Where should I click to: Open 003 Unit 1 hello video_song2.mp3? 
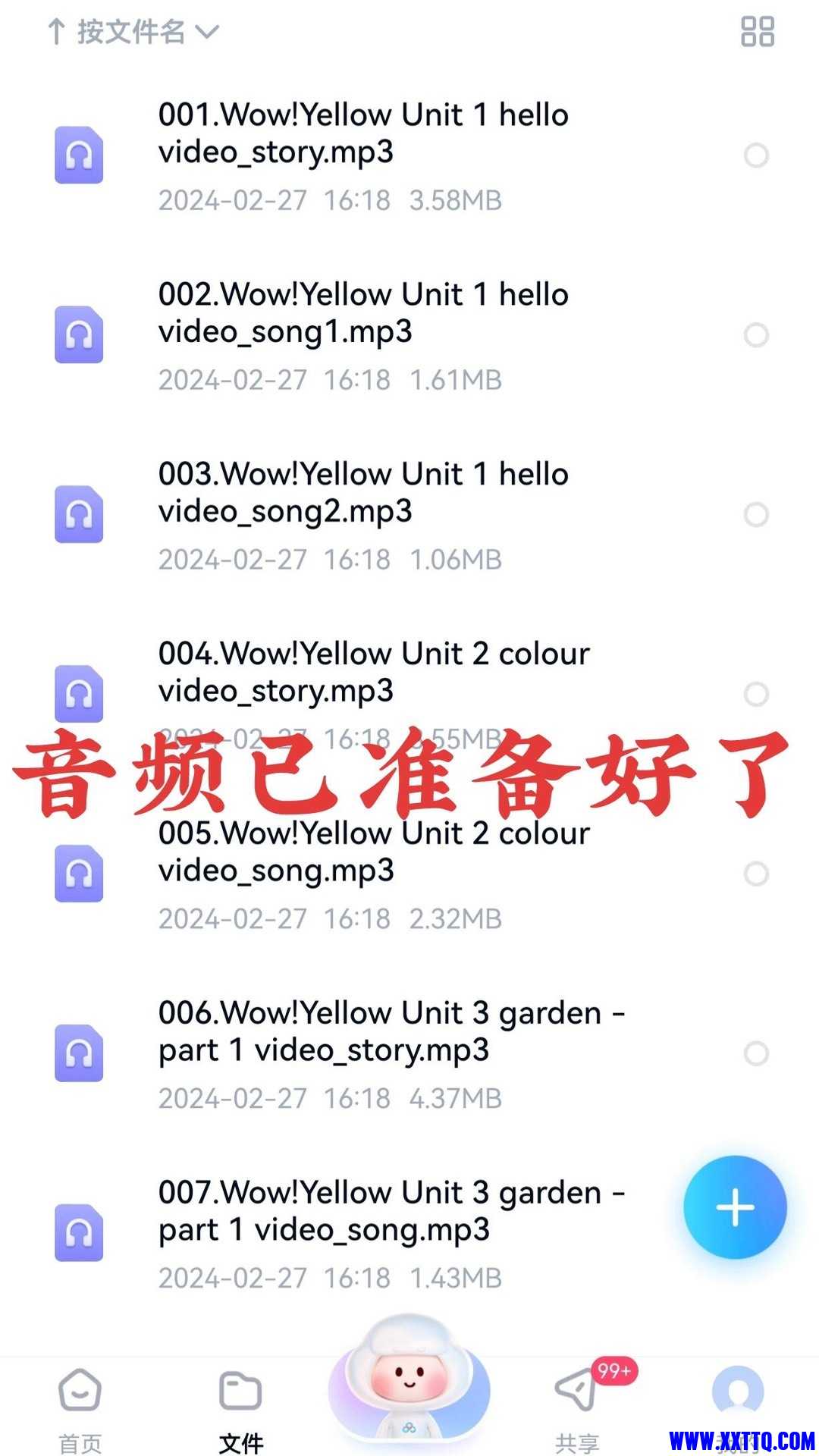point(362,492)
